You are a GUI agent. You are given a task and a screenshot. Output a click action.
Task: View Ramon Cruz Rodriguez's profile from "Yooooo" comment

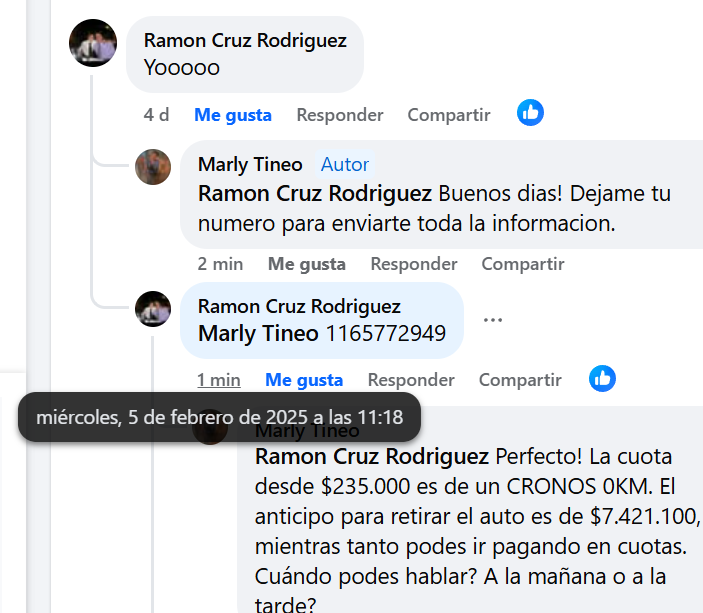click(x=245, y=41)
